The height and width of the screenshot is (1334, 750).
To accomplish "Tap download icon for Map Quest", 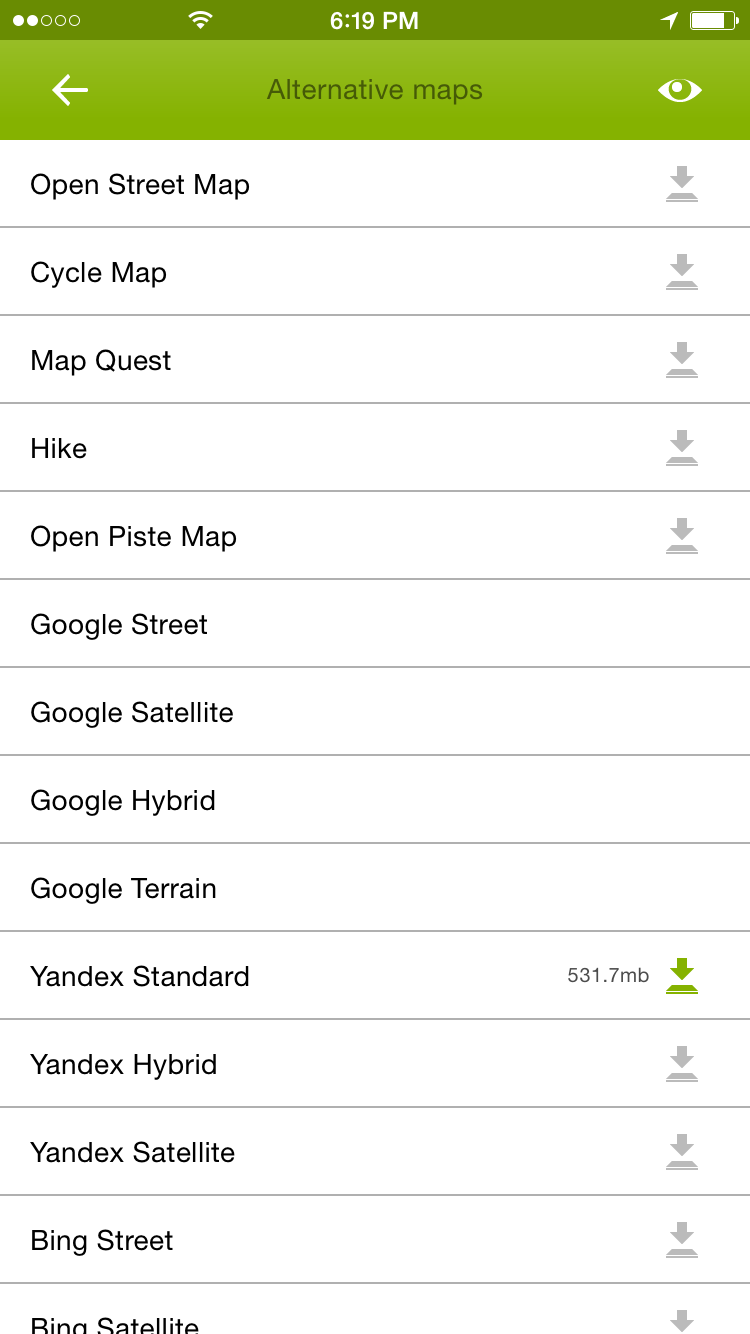I will coord(682,360).
